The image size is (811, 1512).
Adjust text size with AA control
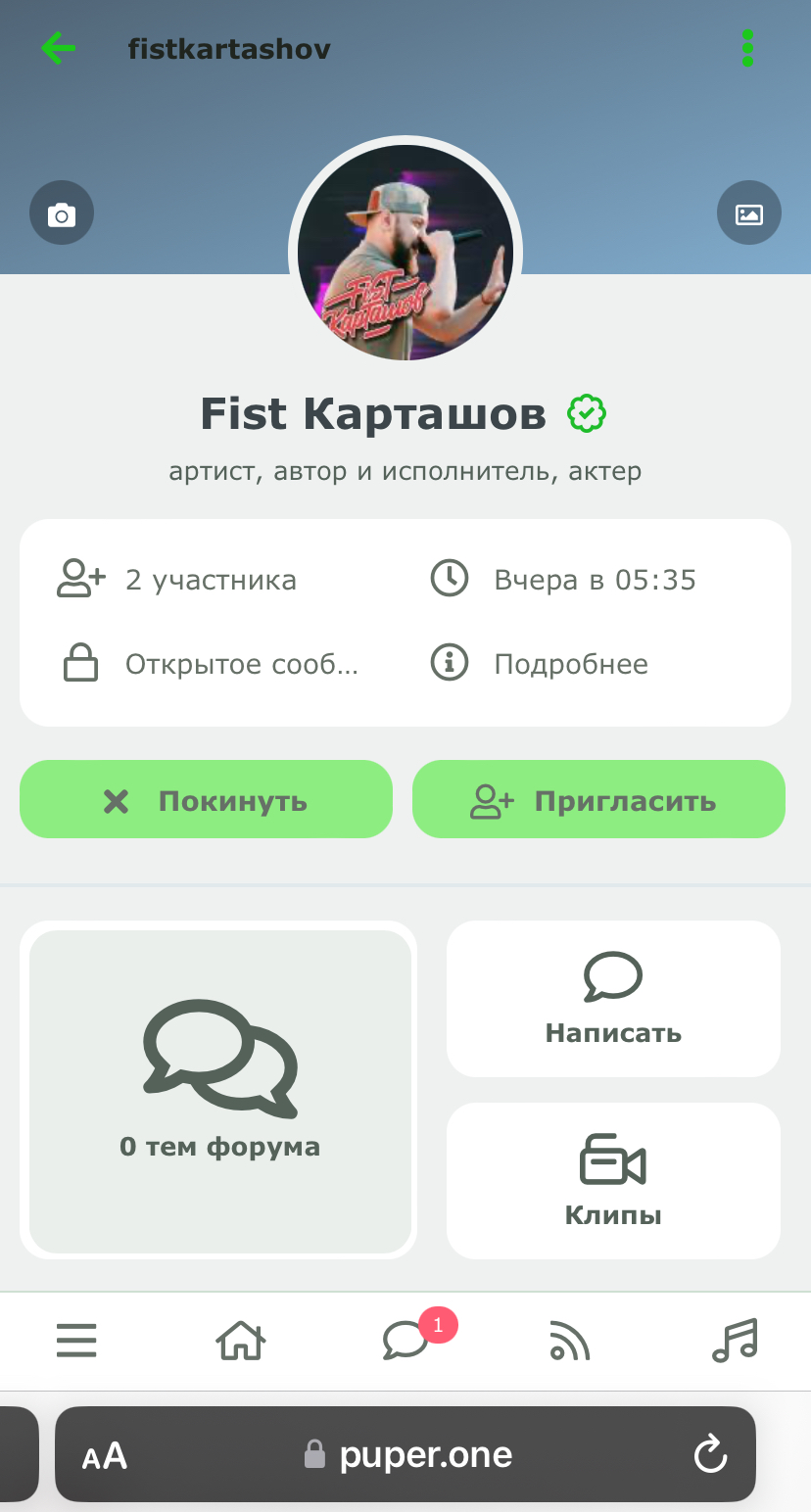point(102,1454)
